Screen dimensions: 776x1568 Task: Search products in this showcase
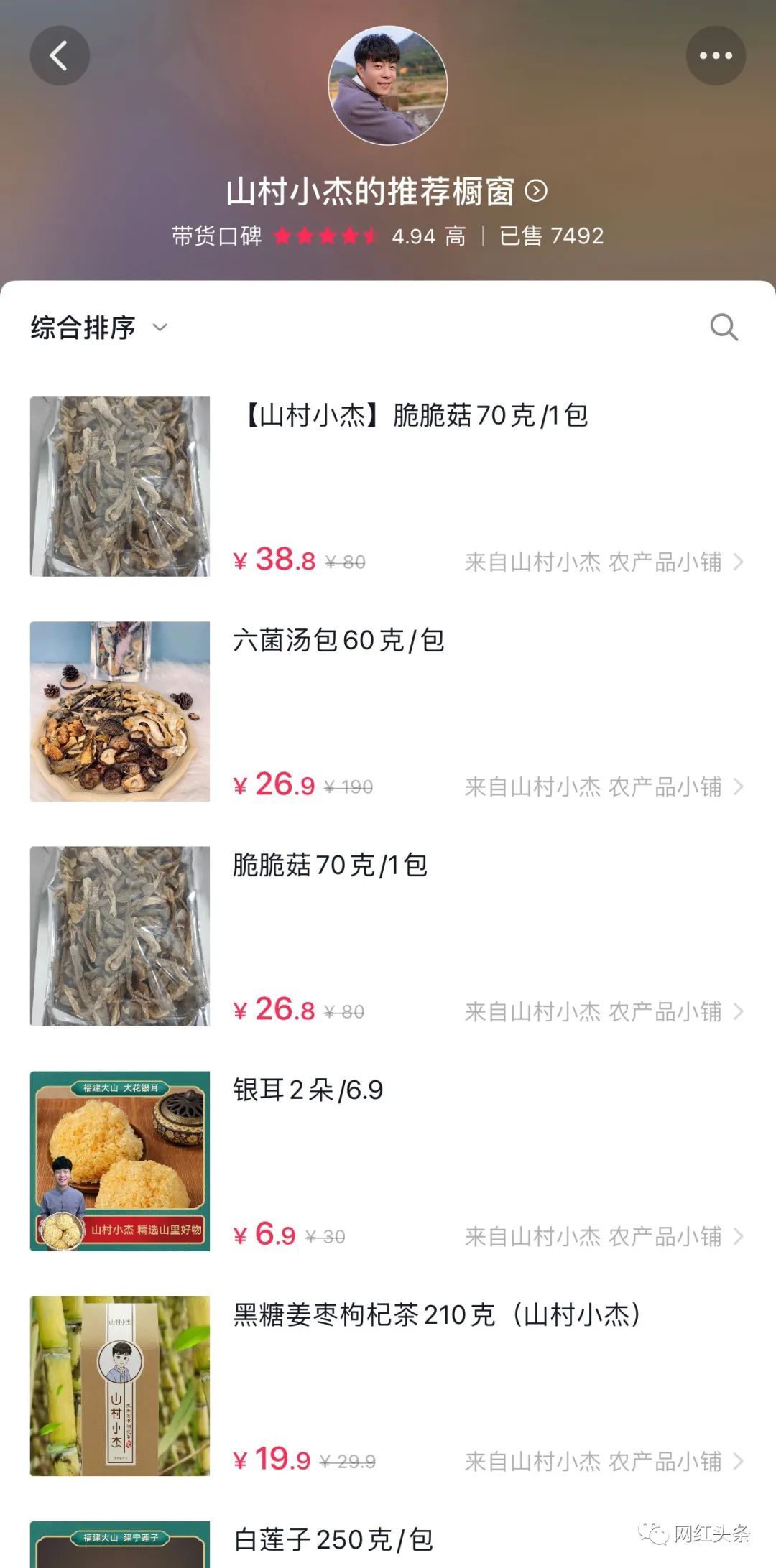(x=724, y=328)
